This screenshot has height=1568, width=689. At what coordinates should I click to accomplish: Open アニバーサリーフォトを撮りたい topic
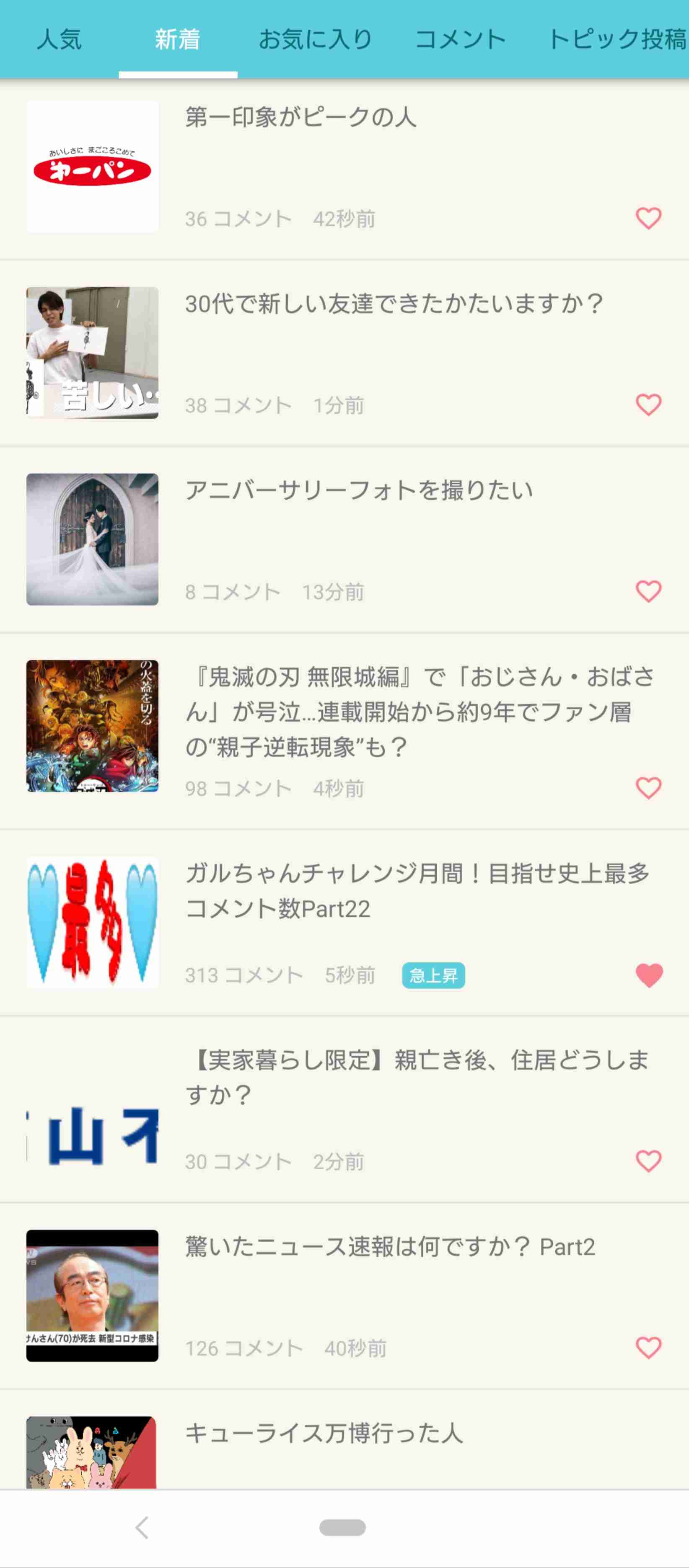pos(344,540)
